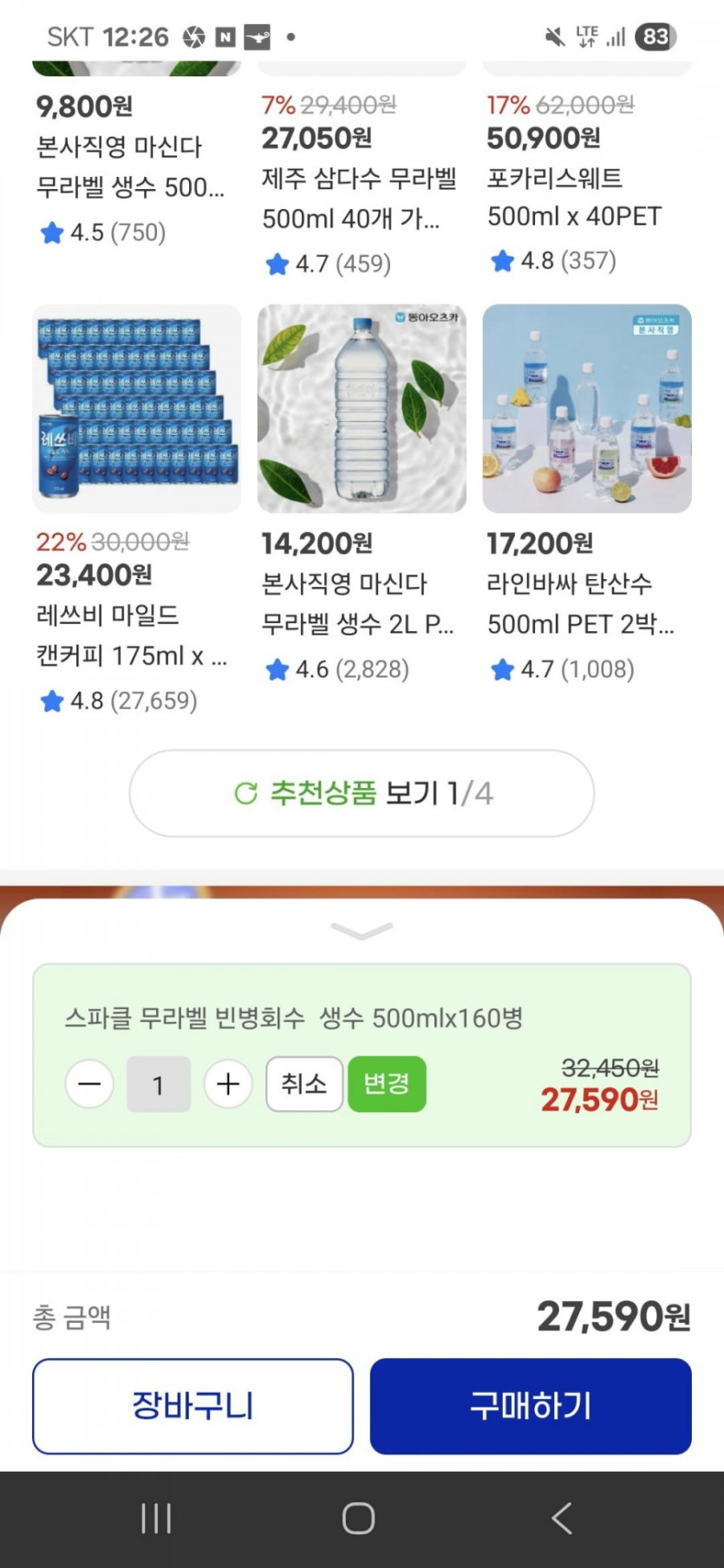Viewport: 724px width, 1568px height.
Task: Decrease quantity with the minus button
Action: coord(89,1084)
